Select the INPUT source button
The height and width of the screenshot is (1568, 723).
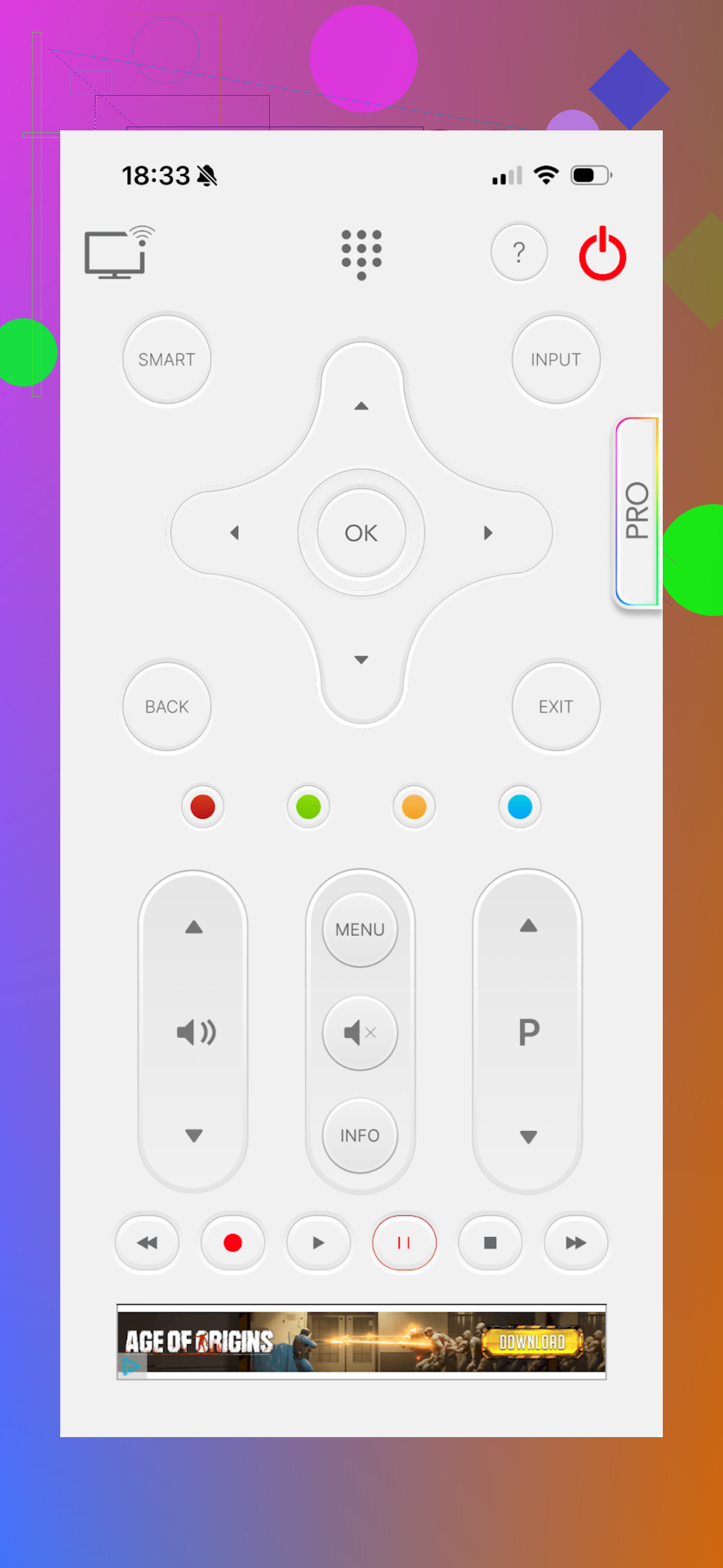[555, 359]
